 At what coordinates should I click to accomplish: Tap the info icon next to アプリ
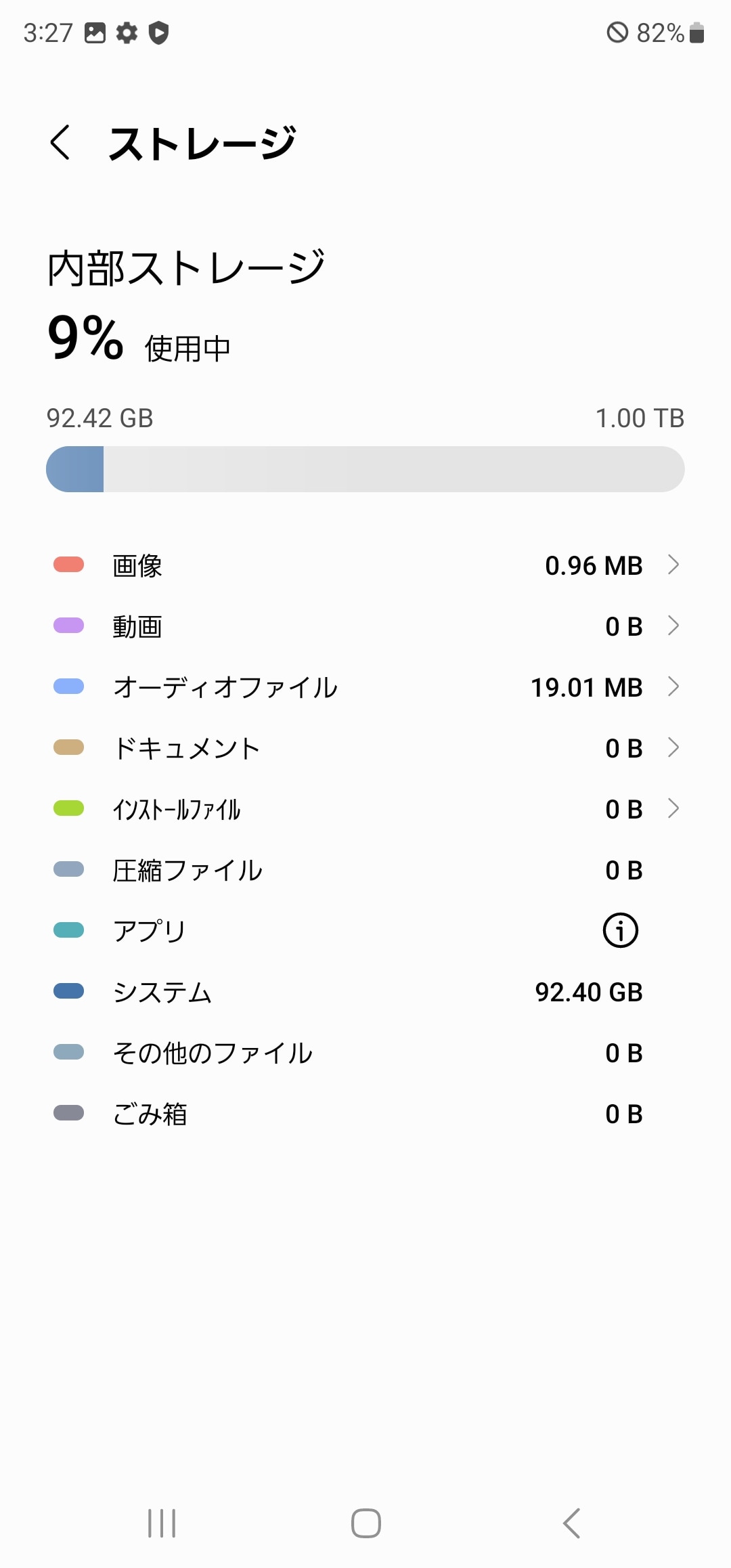tap(620, 930)
